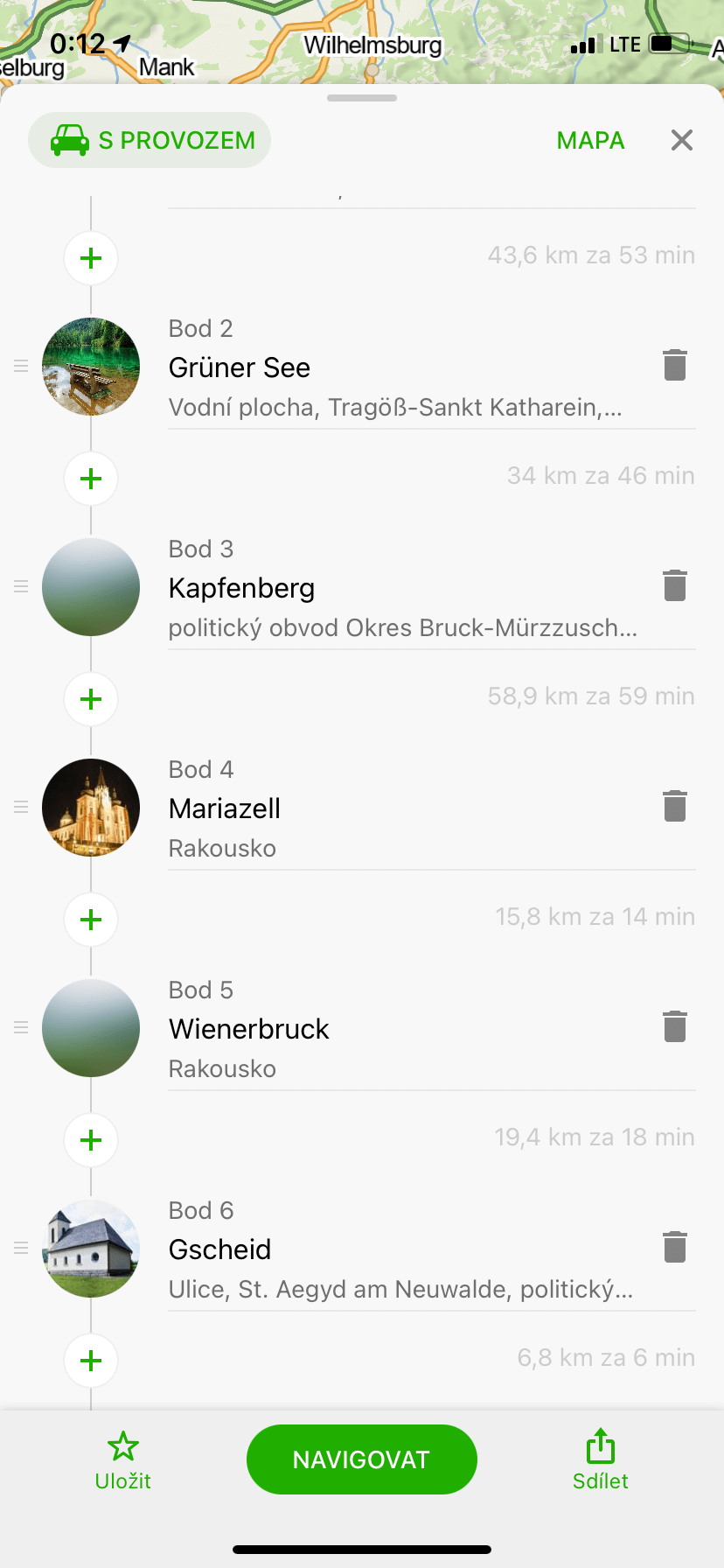
Task: Add a new stop after Gscheid
Action: click(91, 1361)
